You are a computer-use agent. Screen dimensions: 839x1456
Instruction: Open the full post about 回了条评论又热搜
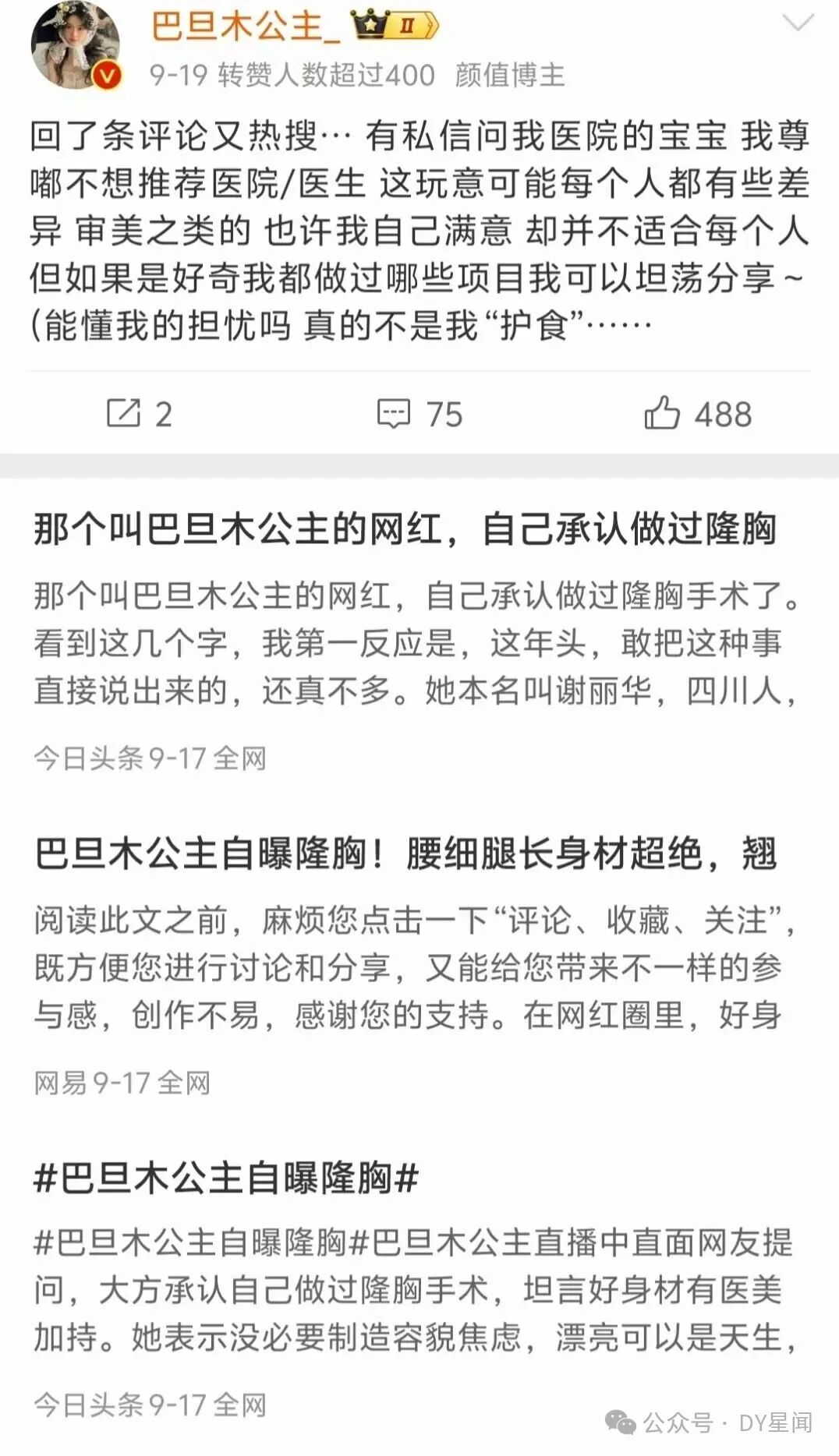(419, 230)
